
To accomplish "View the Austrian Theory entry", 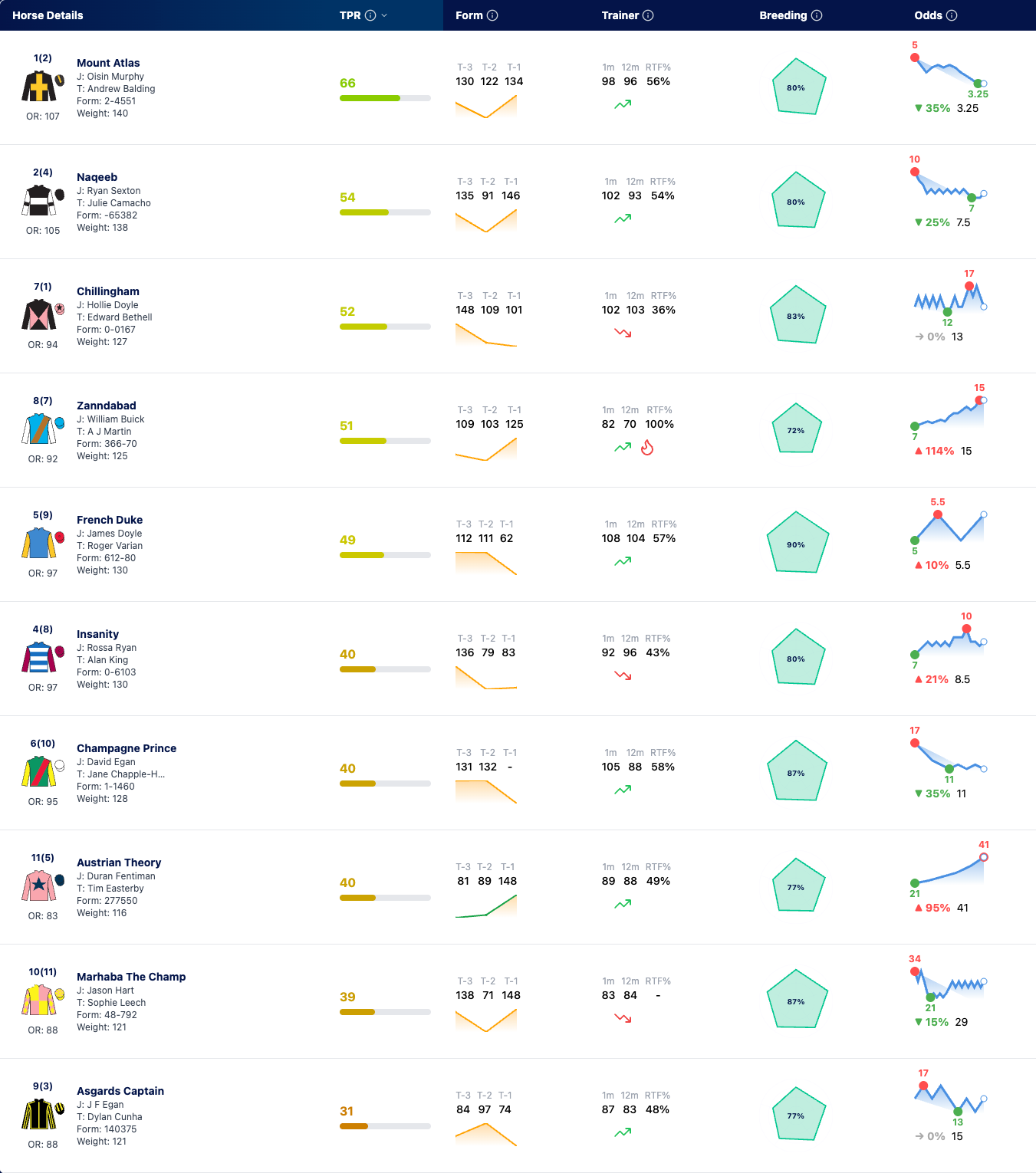I will coord(119,863).
